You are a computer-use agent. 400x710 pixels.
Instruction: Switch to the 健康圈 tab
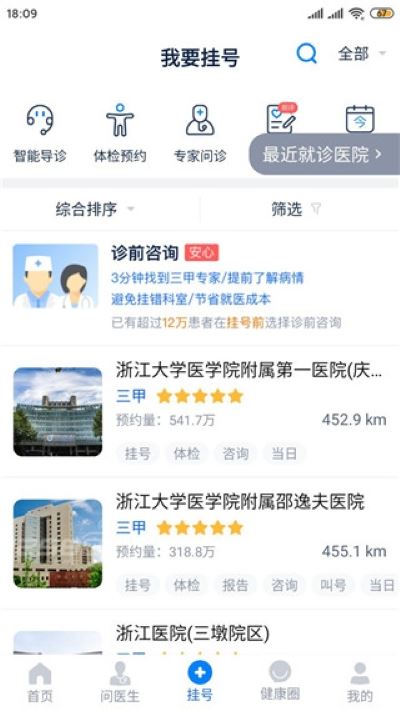click(280, 681)
